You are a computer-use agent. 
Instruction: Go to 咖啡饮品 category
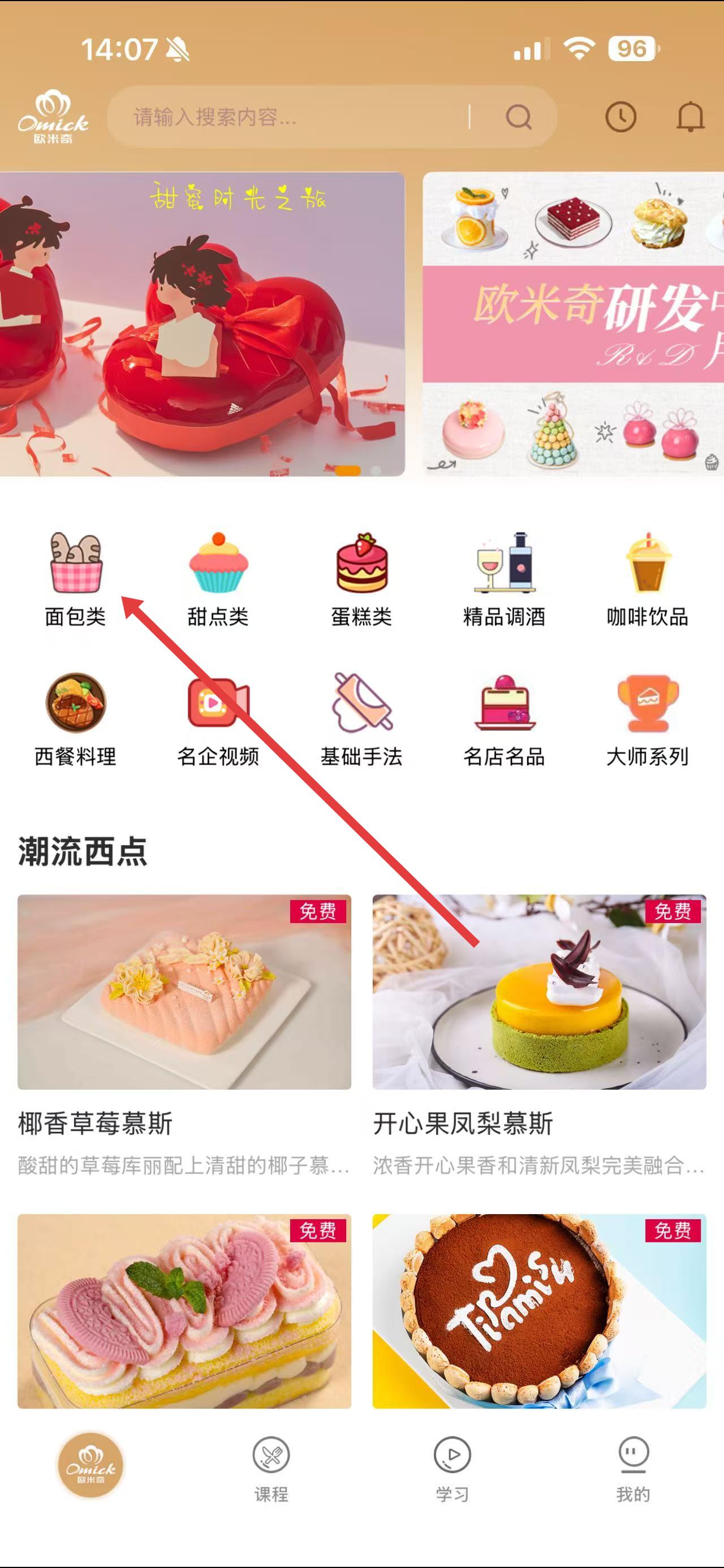pos(647,579)
